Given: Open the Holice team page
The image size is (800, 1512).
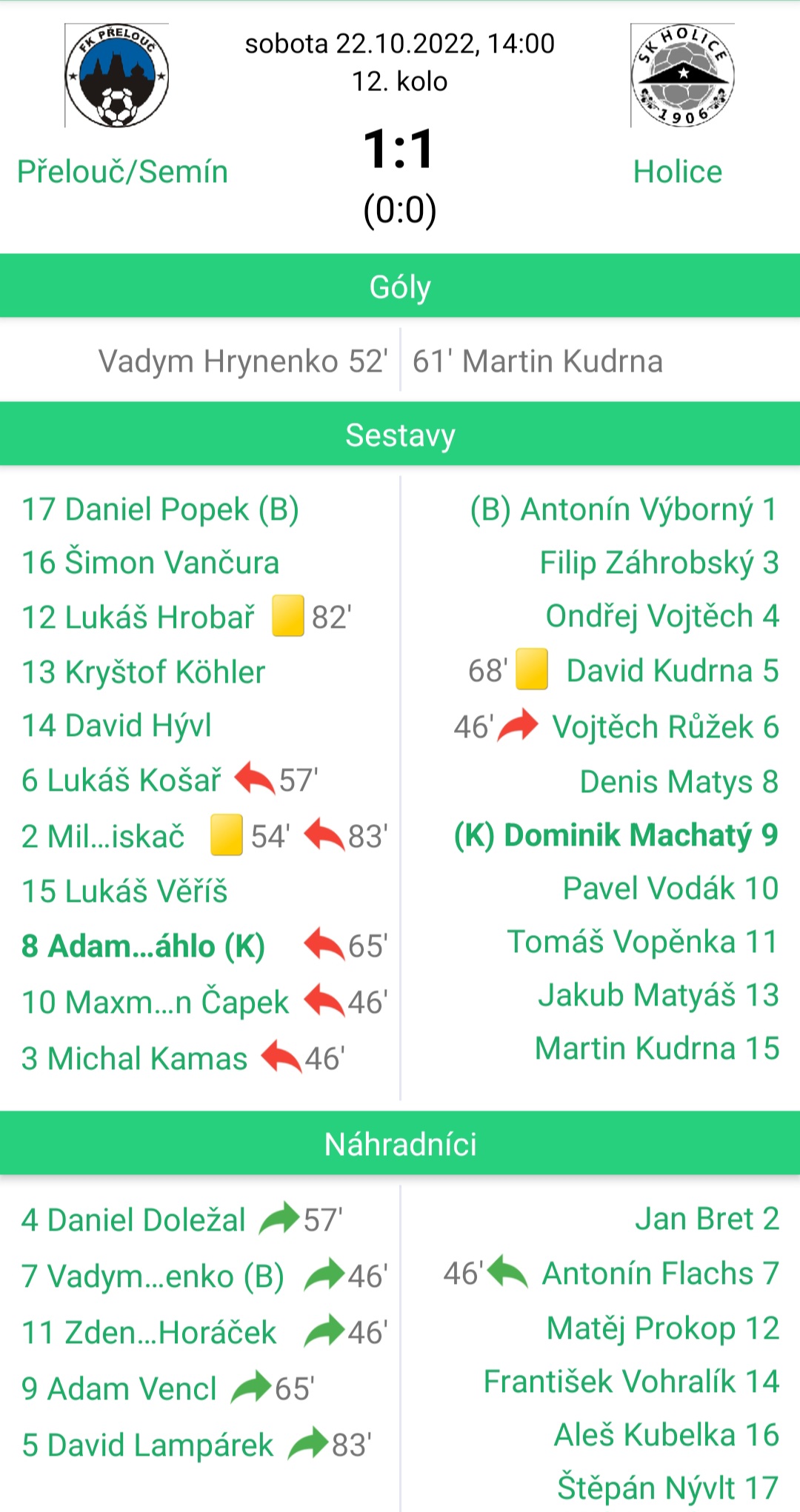Looking at the screenshot, I should click(677, 172).
